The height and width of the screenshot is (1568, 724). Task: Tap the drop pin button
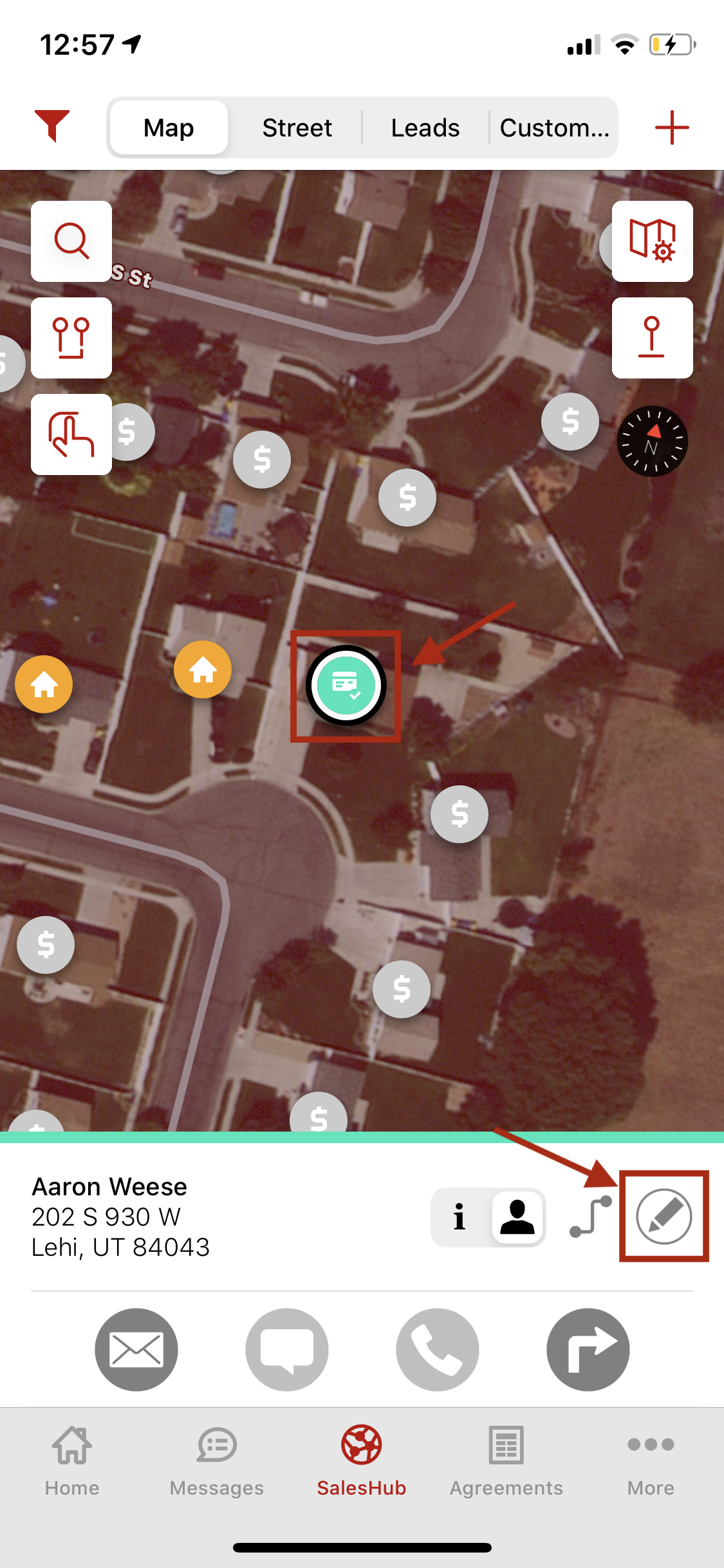tap(652, 338)
